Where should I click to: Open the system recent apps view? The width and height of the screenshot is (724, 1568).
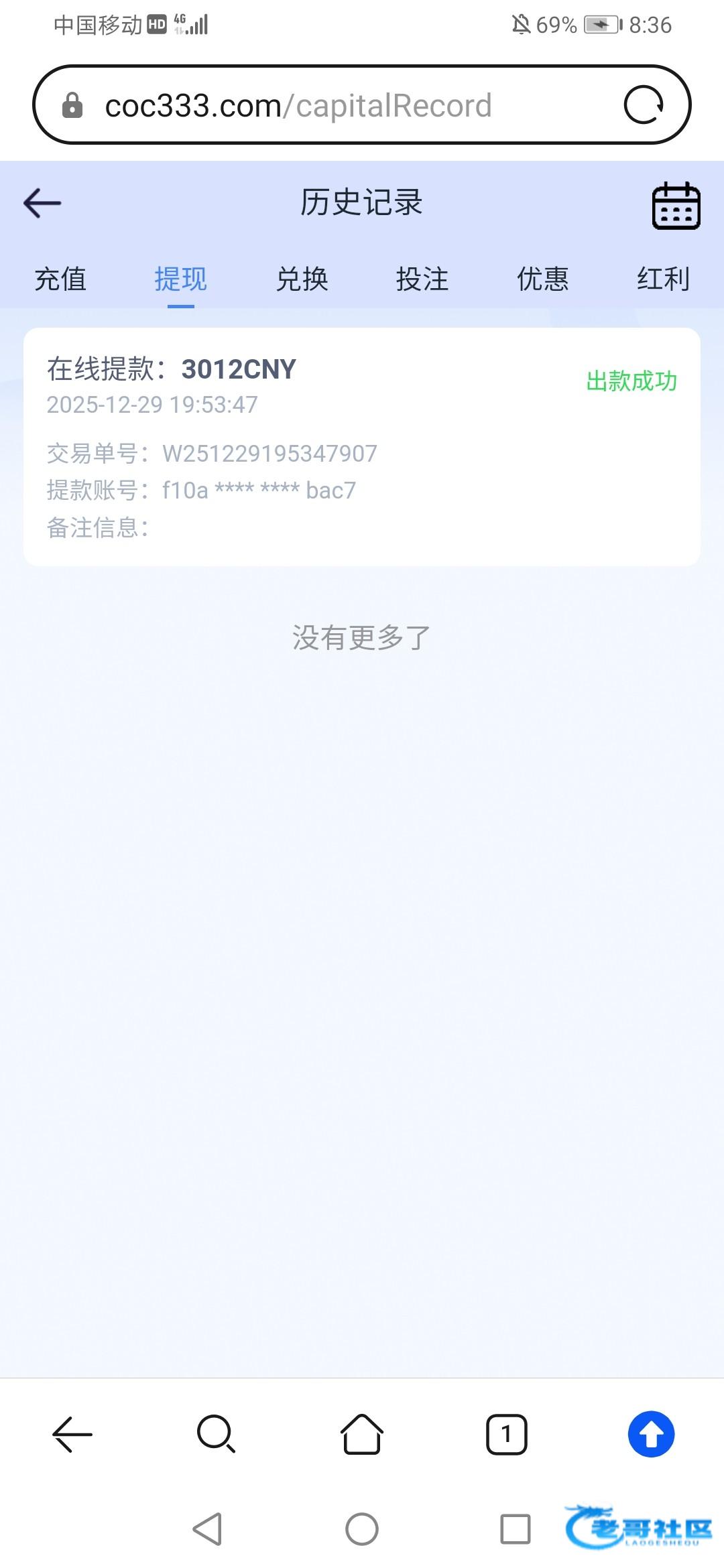point(516,1529)
